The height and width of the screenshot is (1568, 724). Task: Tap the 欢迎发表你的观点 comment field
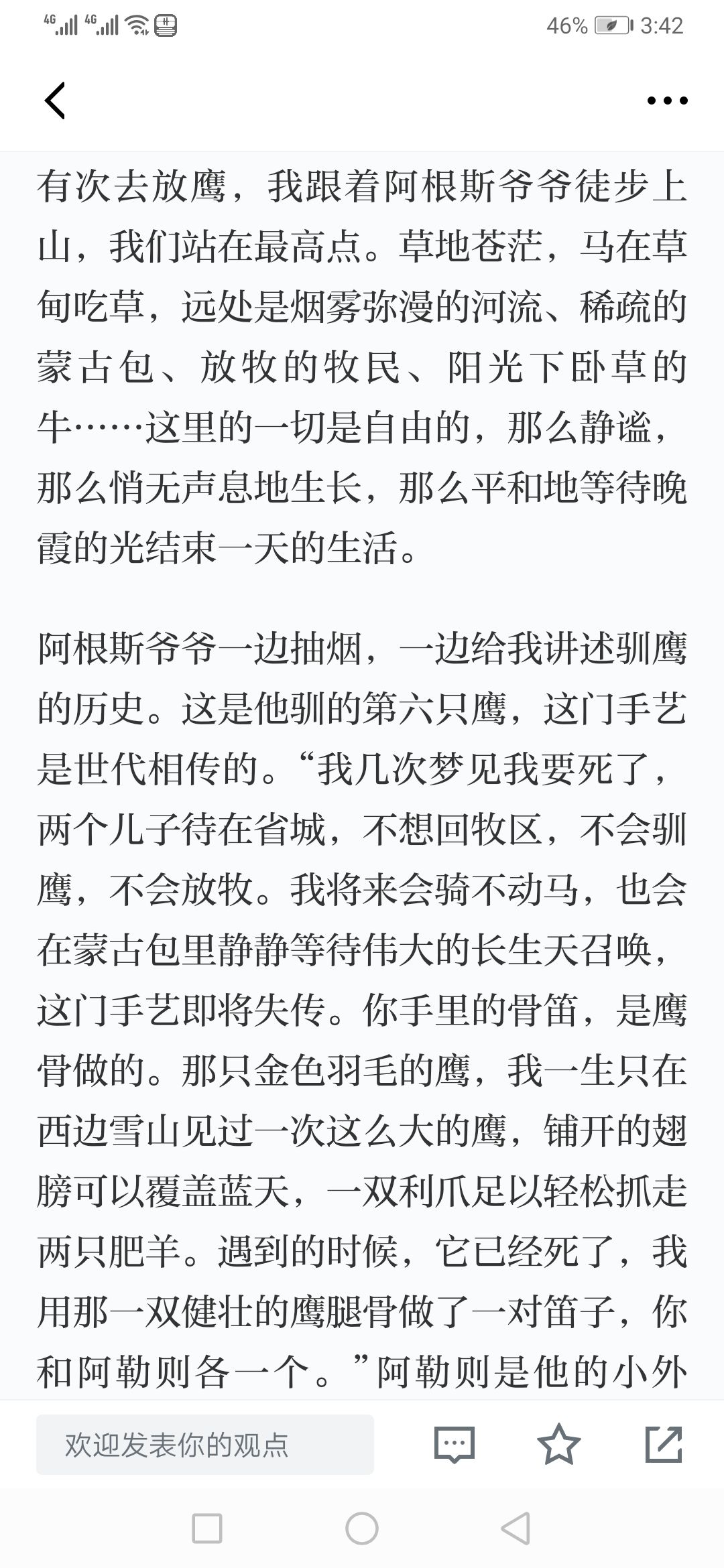tap(205, 1445)
